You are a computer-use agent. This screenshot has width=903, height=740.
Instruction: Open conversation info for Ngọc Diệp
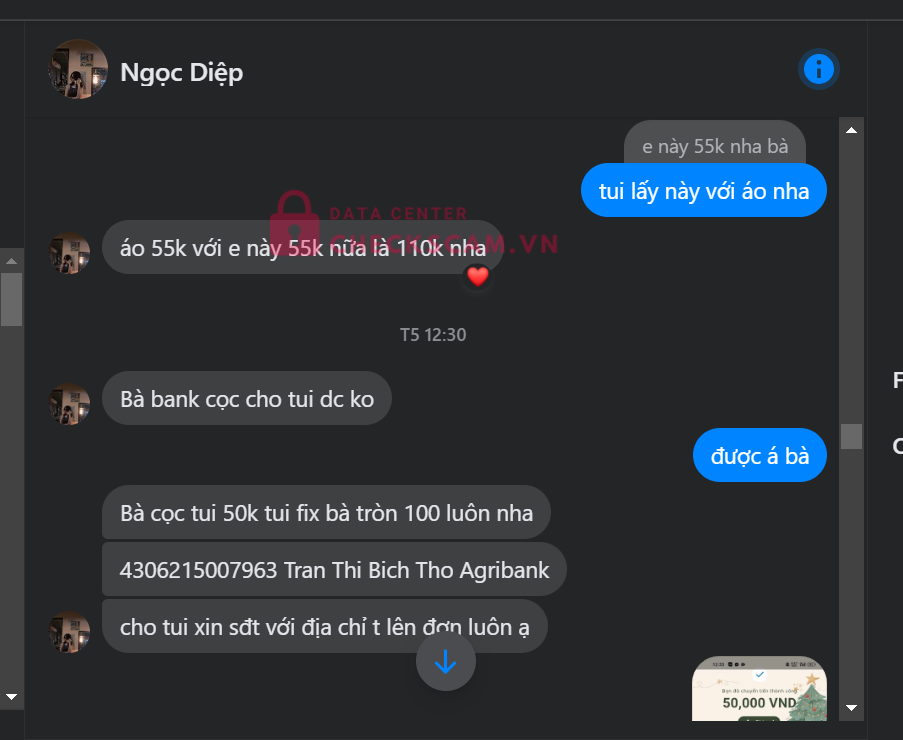[818, 70]
